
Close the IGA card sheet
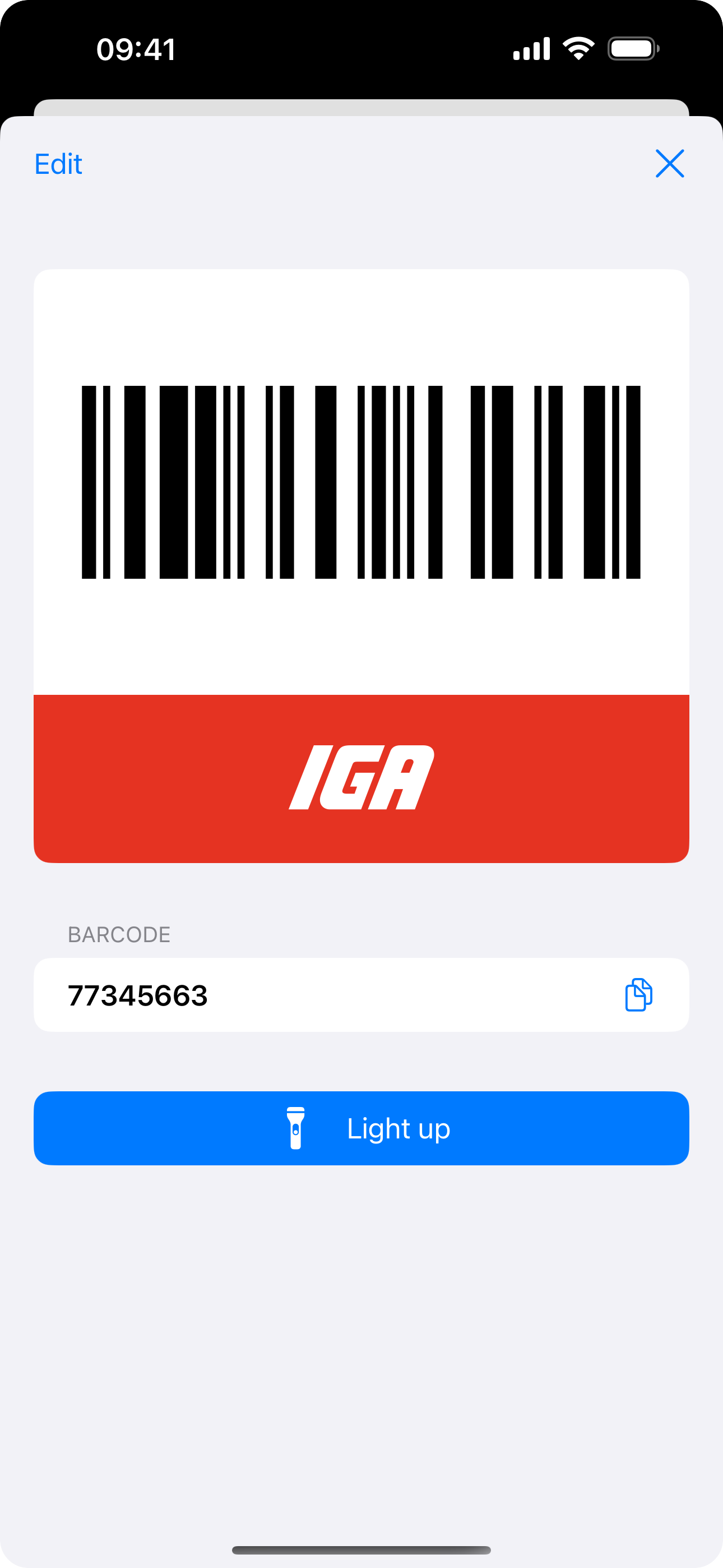[x=669, y=164]
